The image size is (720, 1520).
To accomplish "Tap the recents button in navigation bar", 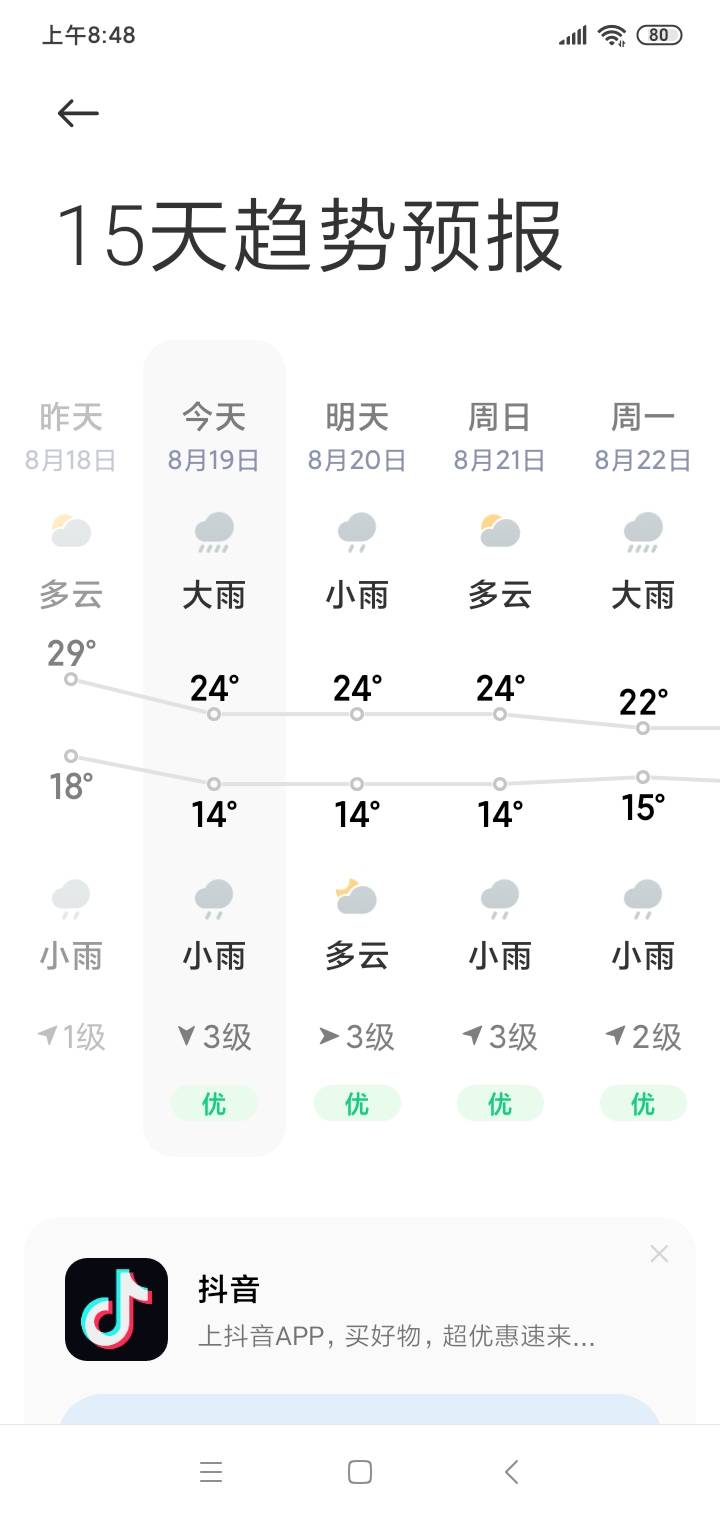I will [x=210, y=1472].
